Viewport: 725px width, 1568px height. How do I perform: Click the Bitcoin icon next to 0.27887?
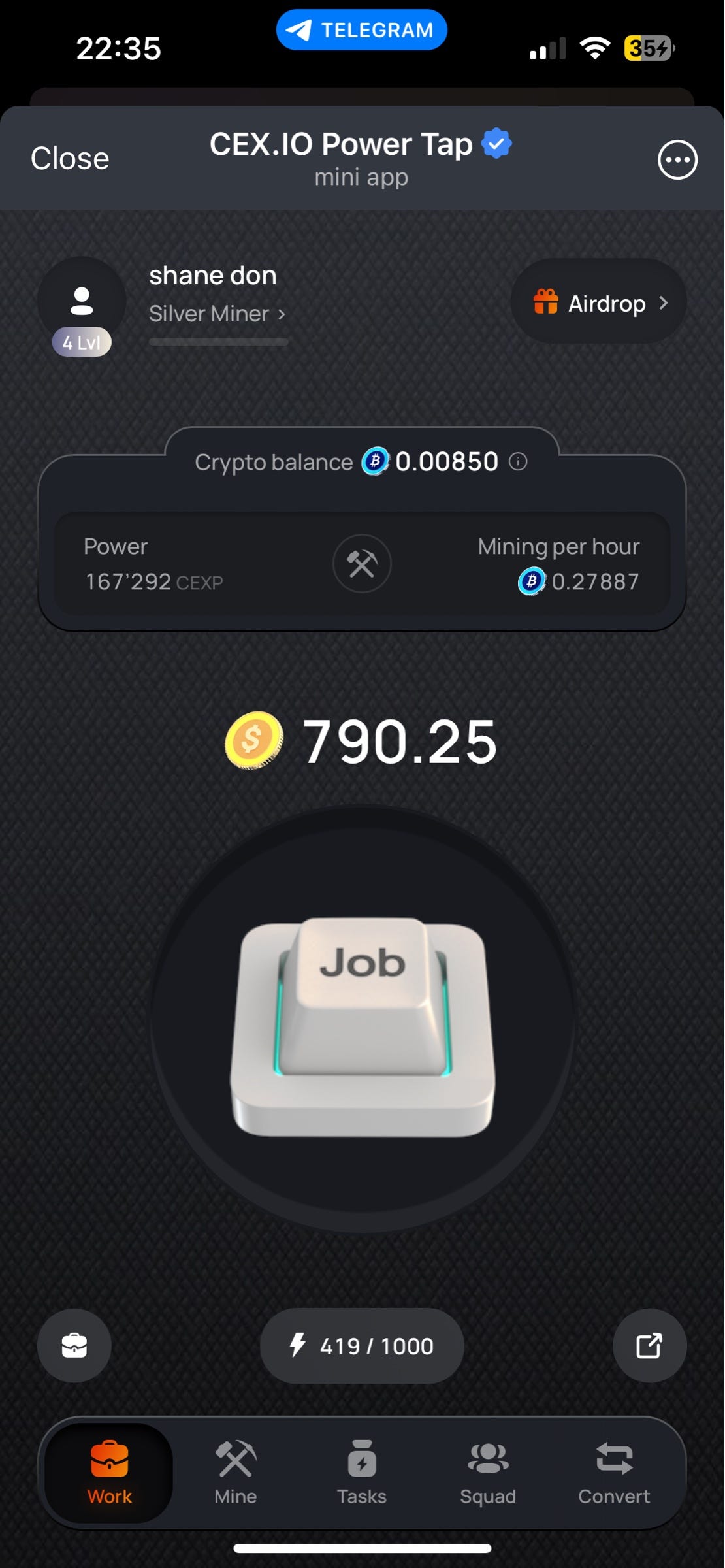[x=530, y=581]
